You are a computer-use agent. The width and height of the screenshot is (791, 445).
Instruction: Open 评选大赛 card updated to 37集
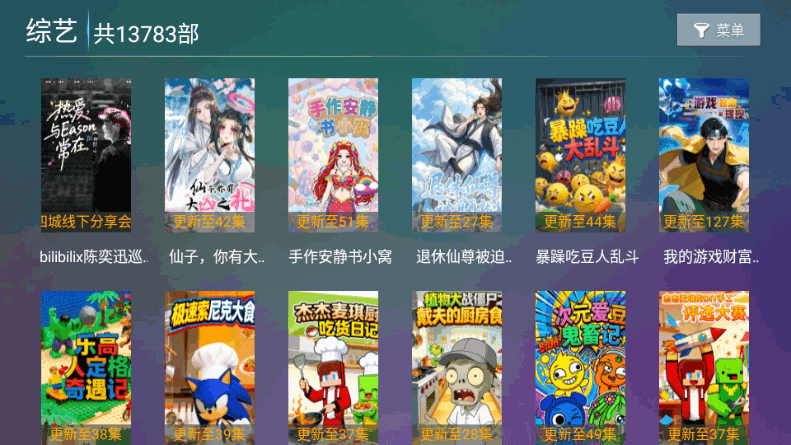(704, 367)
